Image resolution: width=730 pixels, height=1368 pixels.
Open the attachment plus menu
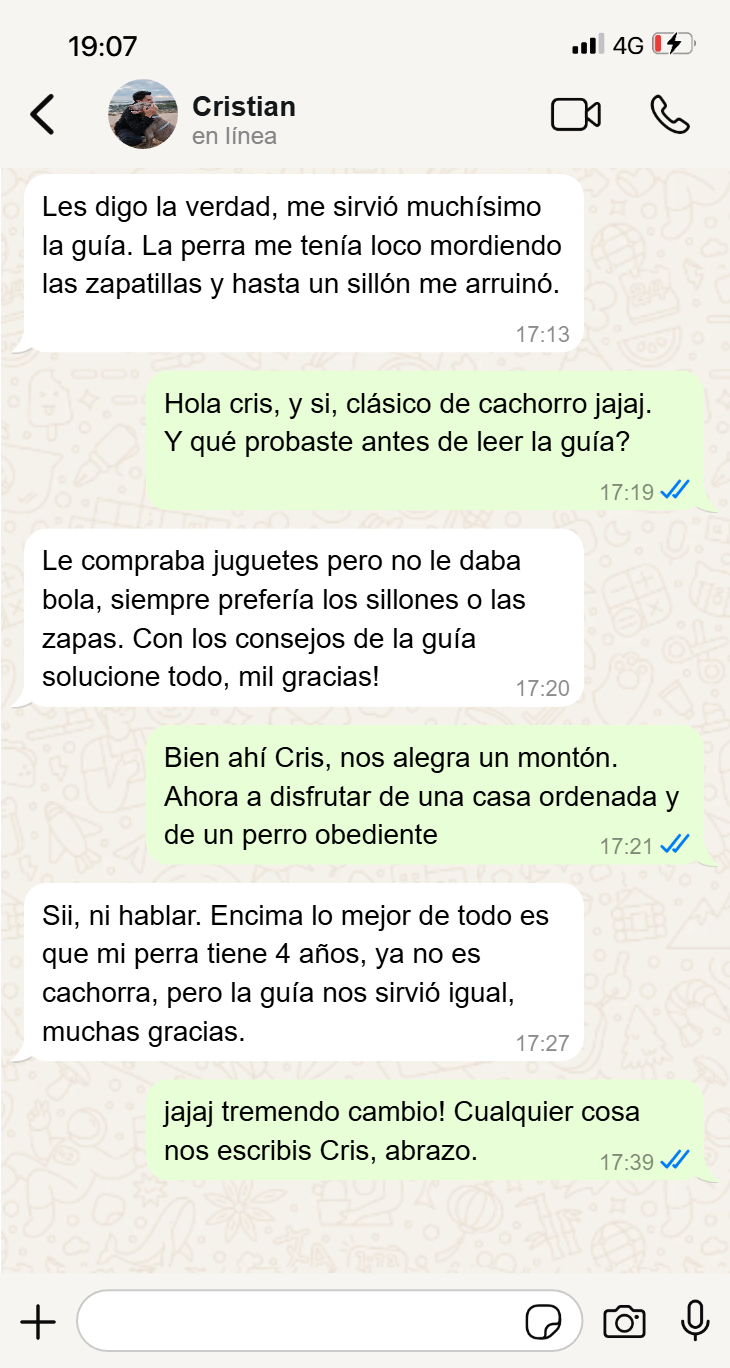tap(38, 1322)
